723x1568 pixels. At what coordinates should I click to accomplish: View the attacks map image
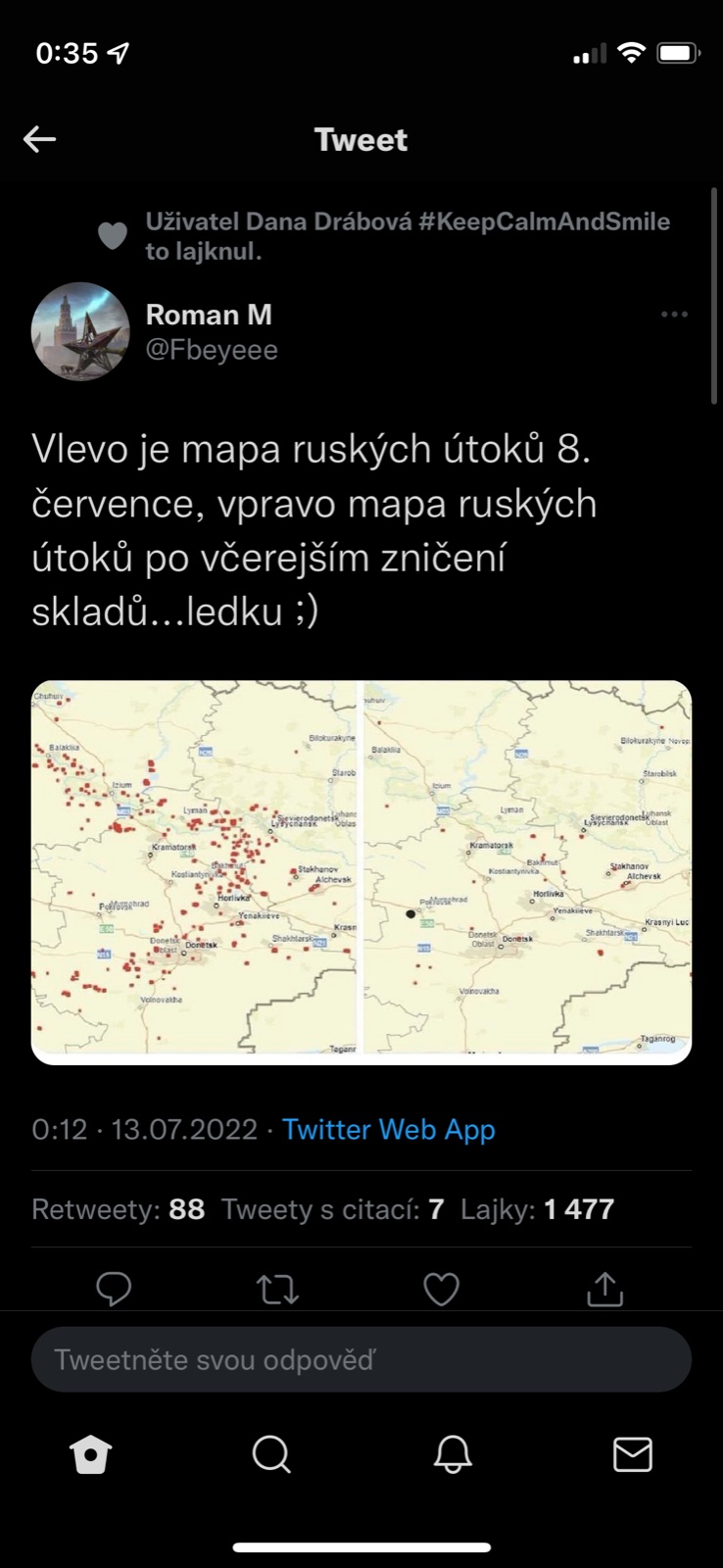pyautogui.click(x=361, y=870)
